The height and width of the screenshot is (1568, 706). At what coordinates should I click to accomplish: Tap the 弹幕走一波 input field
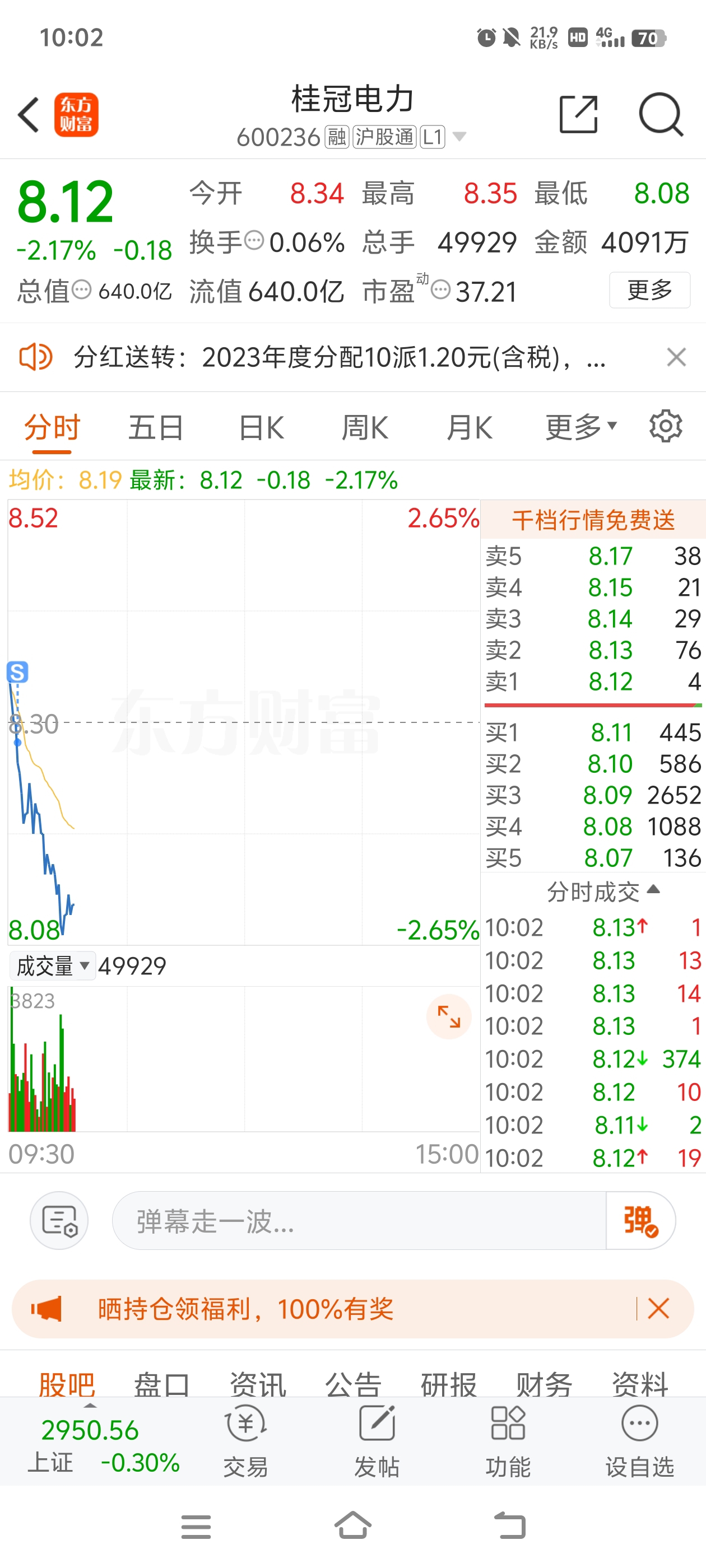(x=359, y=1220)
